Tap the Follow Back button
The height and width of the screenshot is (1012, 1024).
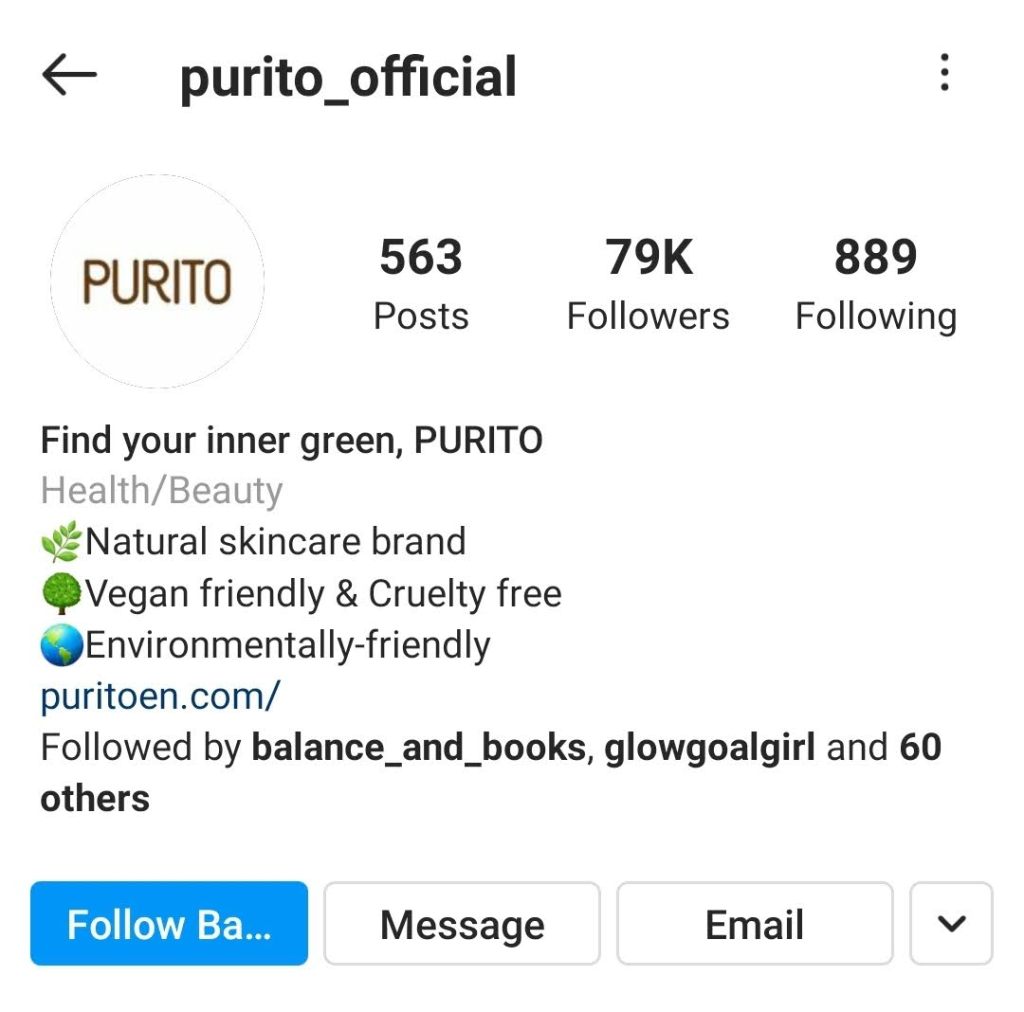tap(169, 923)
